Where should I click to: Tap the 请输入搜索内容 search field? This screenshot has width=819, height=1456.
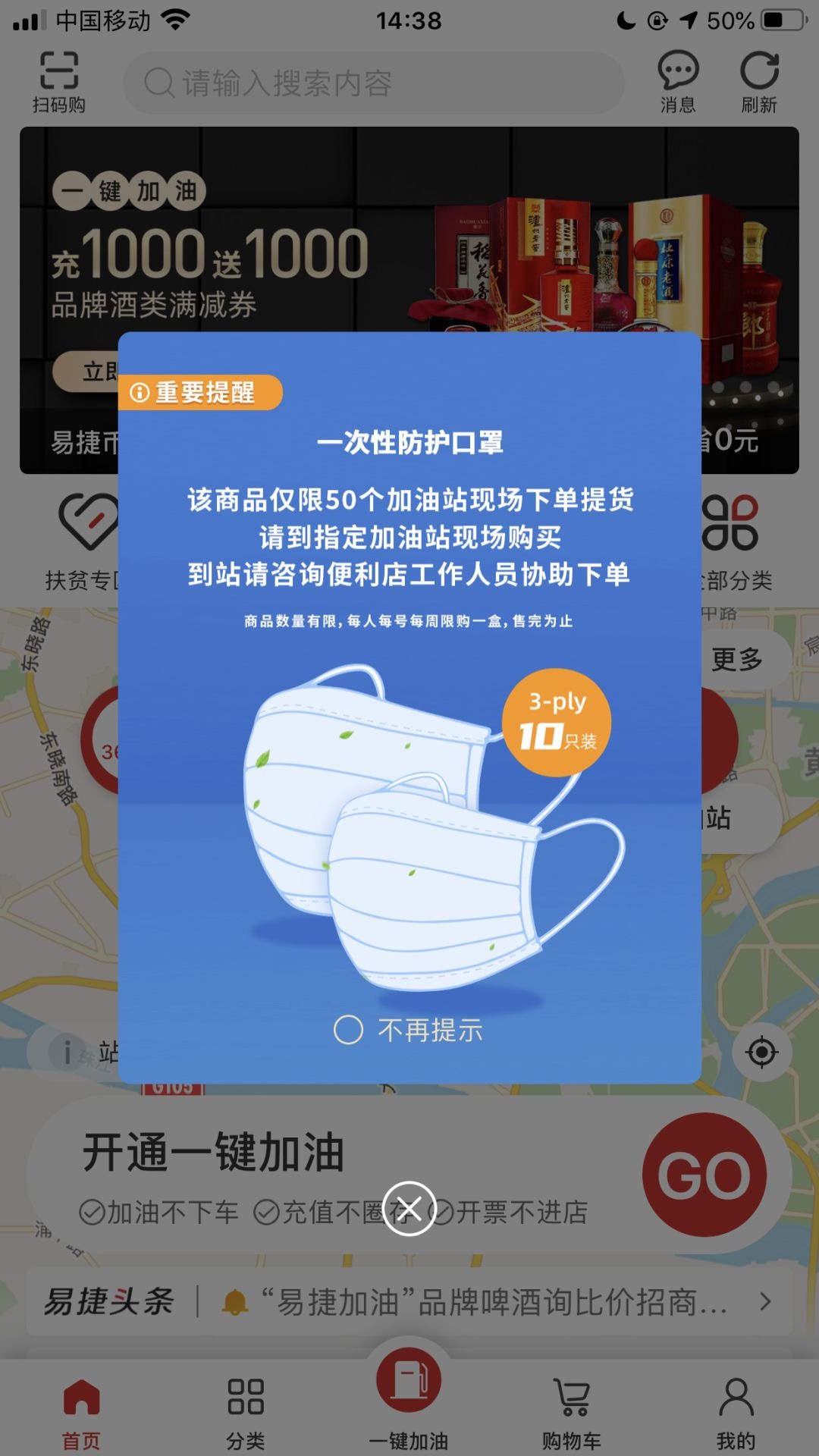(373, 83)
